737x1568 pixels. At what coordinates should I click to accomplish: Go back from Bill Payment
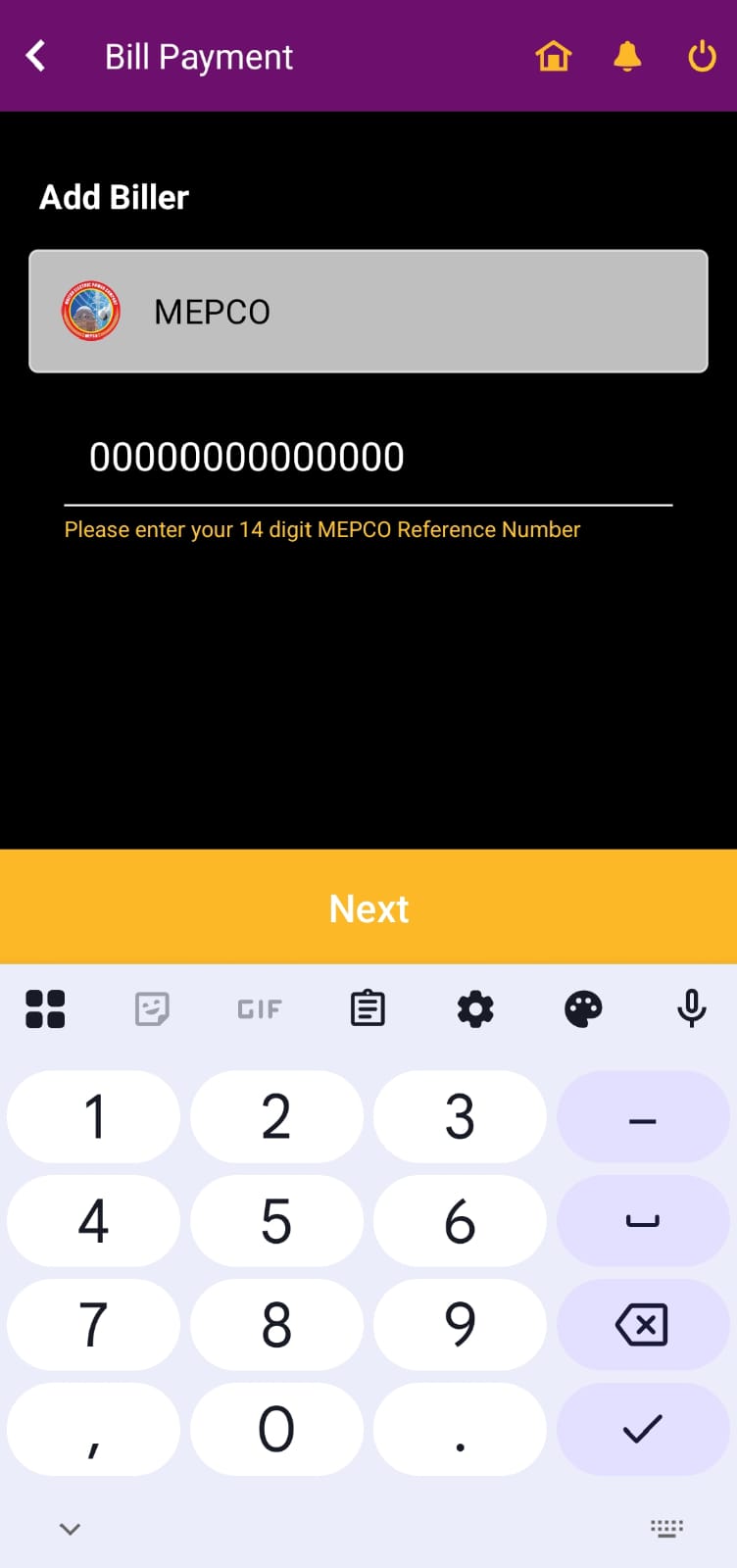(36, 56)
